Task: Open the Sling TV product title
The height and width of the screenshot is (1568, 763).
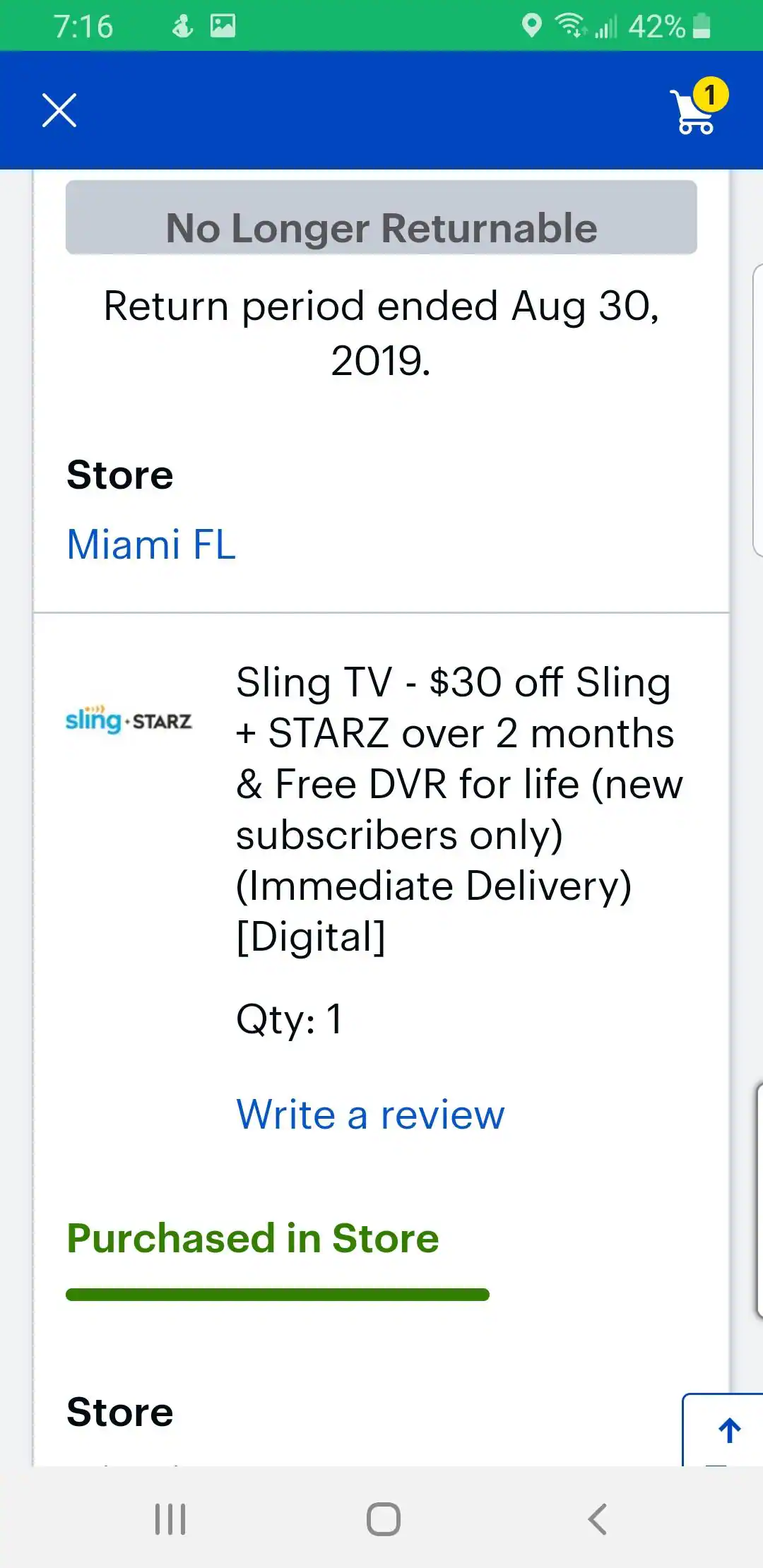Action: (459, 809)
